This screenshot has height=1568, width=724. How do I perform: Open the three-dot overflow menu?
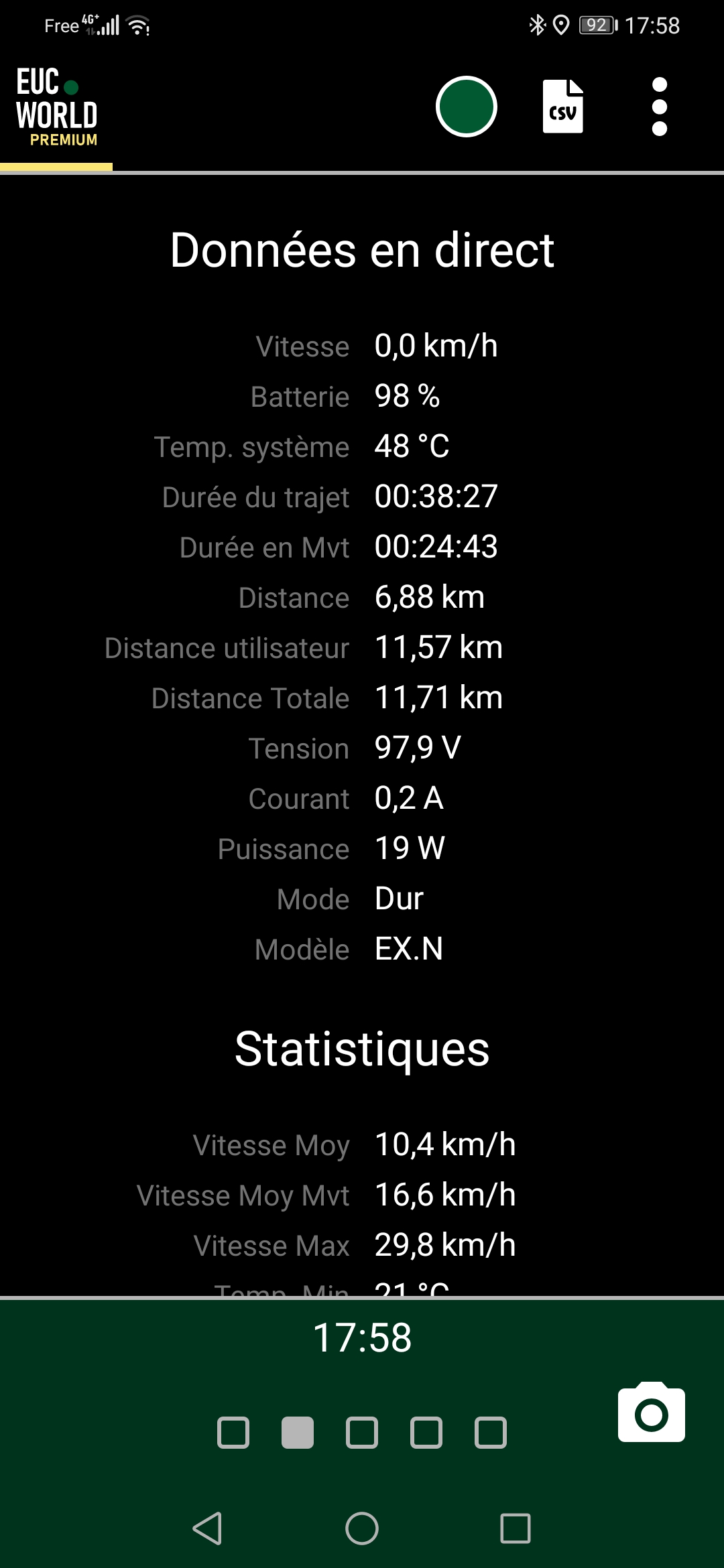click(x=660, y=107)
